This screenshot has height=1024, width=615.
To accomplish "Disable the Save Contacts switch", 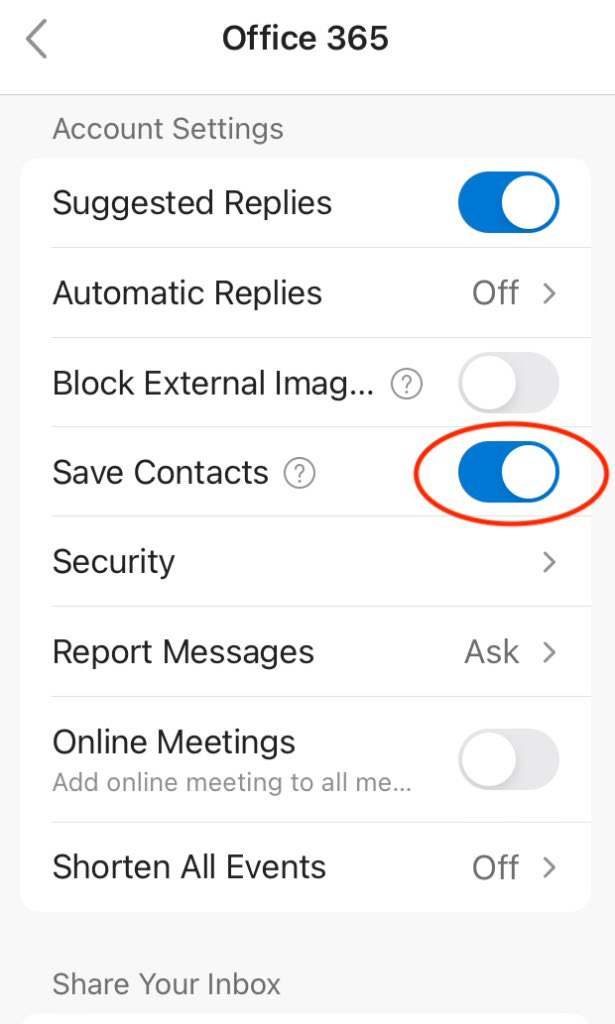I will (509, 472).
